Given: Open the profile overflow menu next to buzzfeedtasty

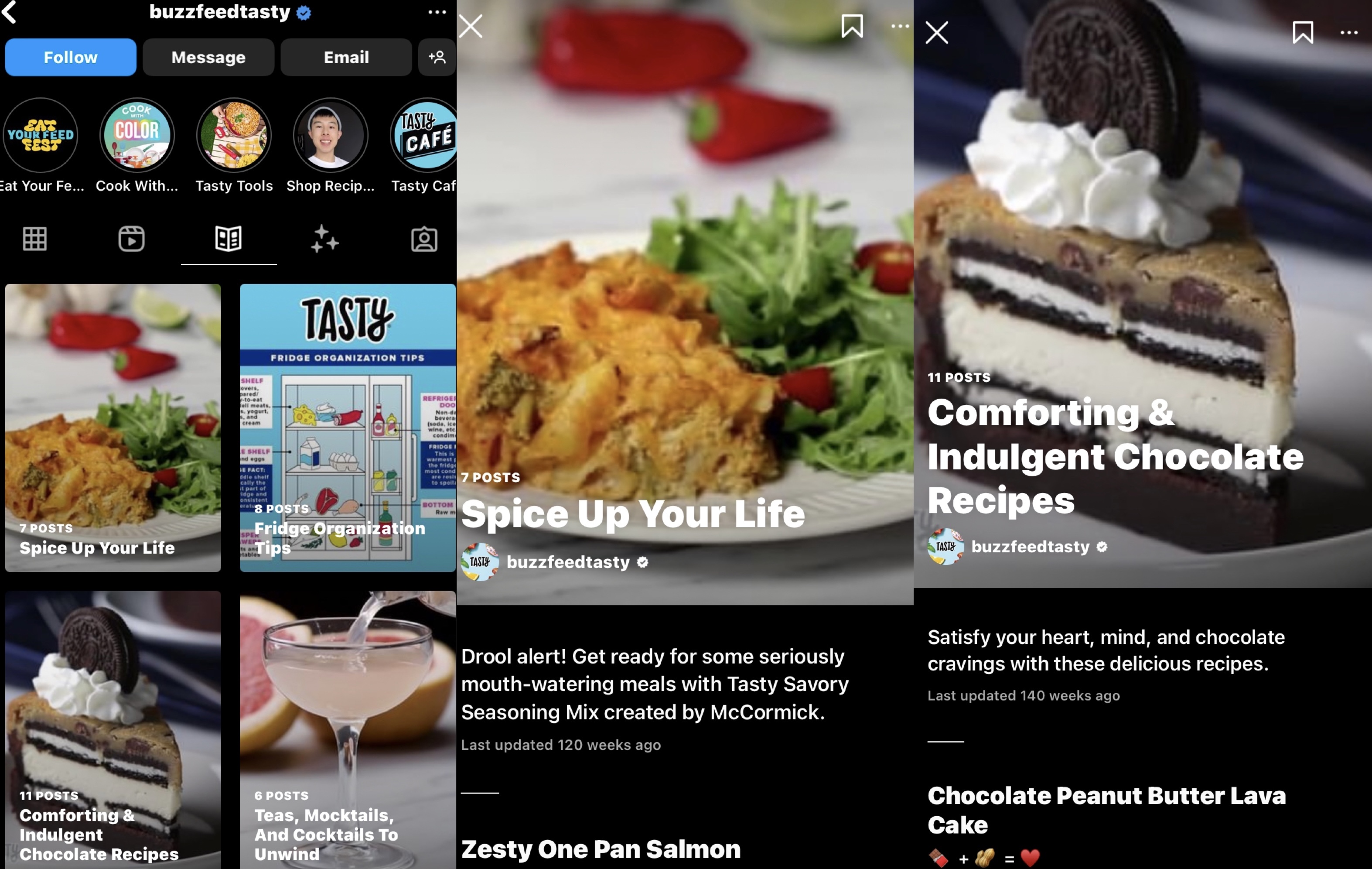Looking at the screenshot, I should point(437,12).
